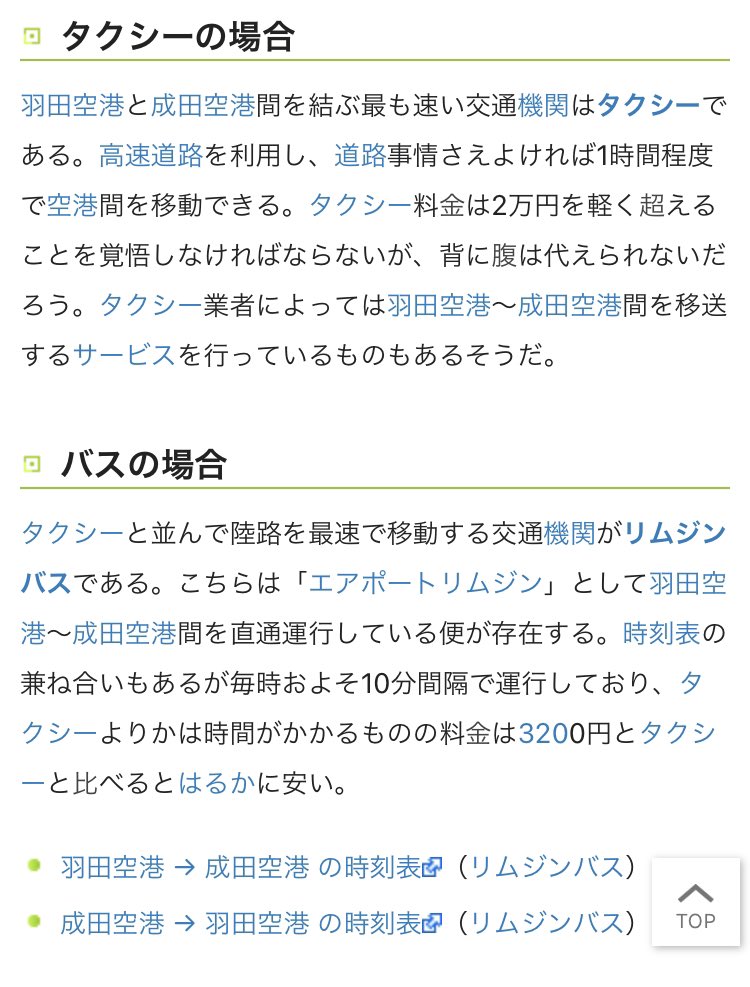Screen dimensions: 750x987
Task: Open the はるか link at the paragraph end
Action: point(213,782)
